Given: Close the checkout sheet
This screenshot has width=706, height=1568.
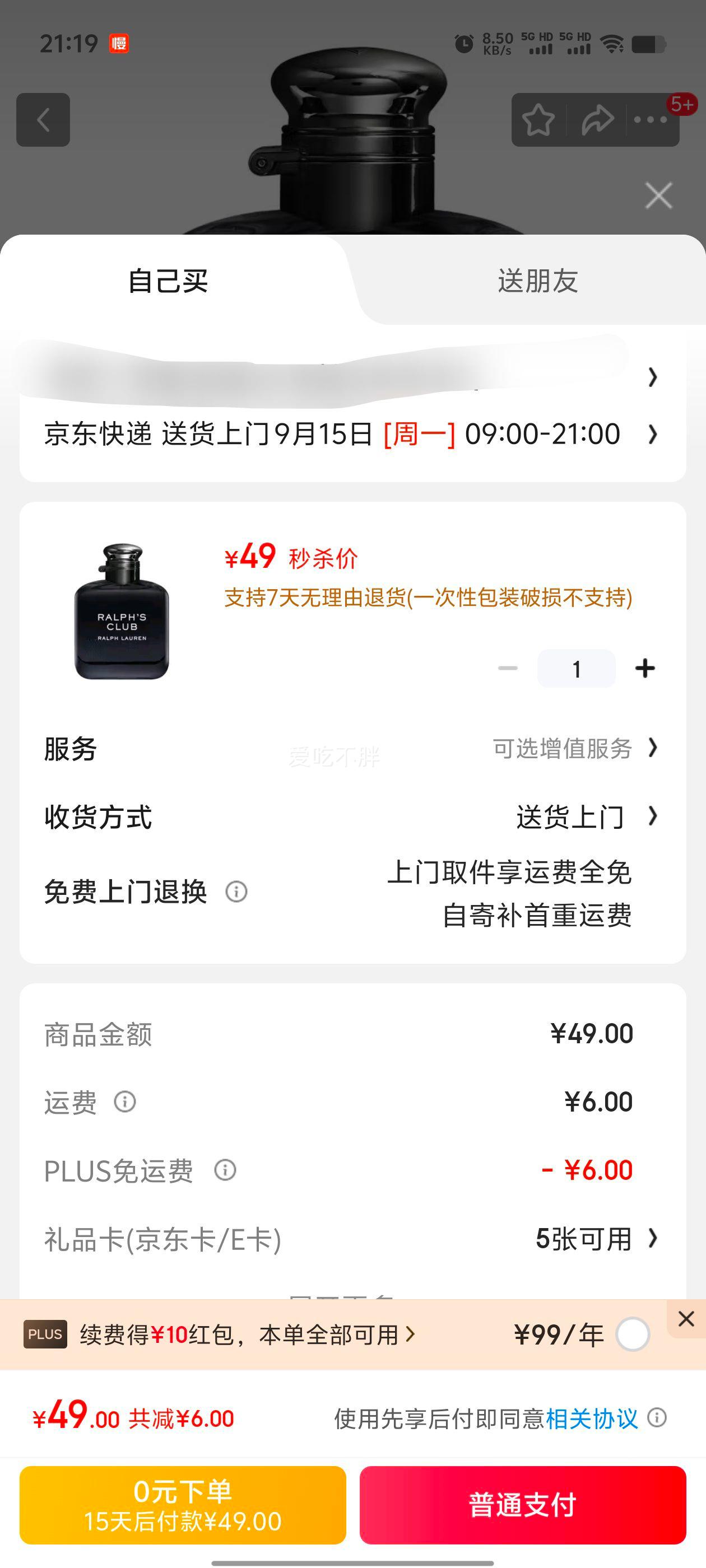Looking at the screenshot, I should (x=658, y=196).
